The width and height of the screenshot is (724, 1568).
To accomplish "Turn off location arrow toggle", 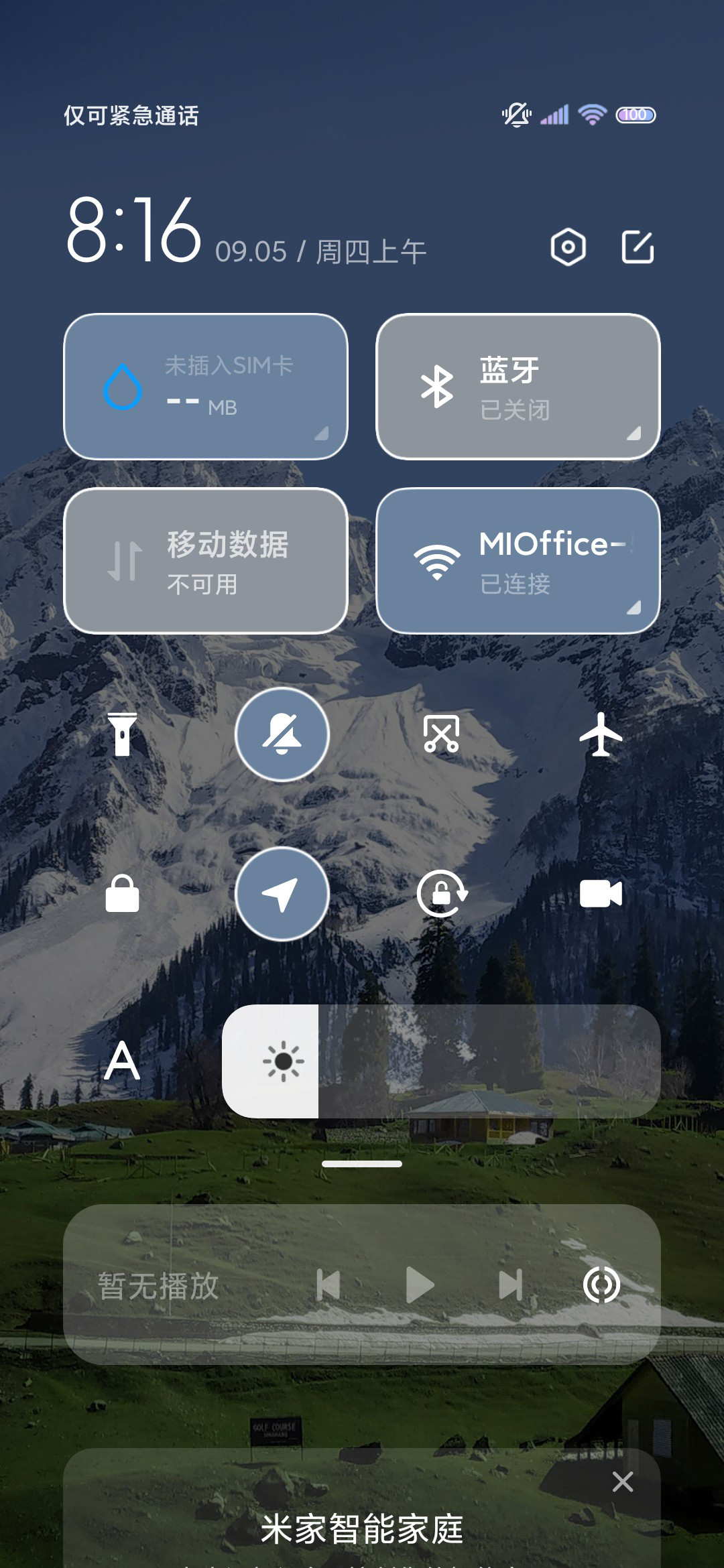I will pyautogui.click(x=282, y=894).
